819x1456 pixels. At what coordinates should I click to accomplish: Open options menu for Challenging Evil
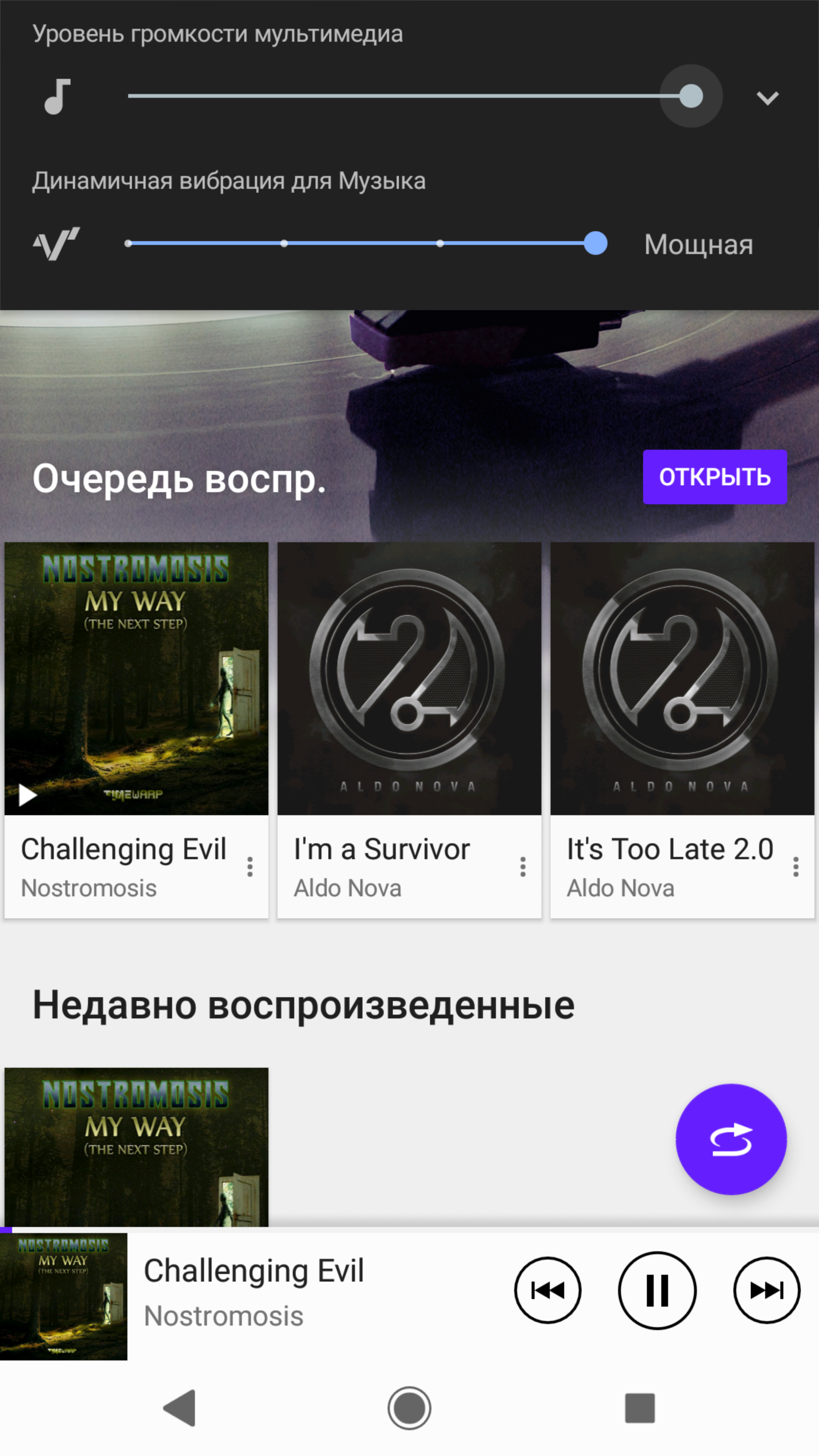250,866
